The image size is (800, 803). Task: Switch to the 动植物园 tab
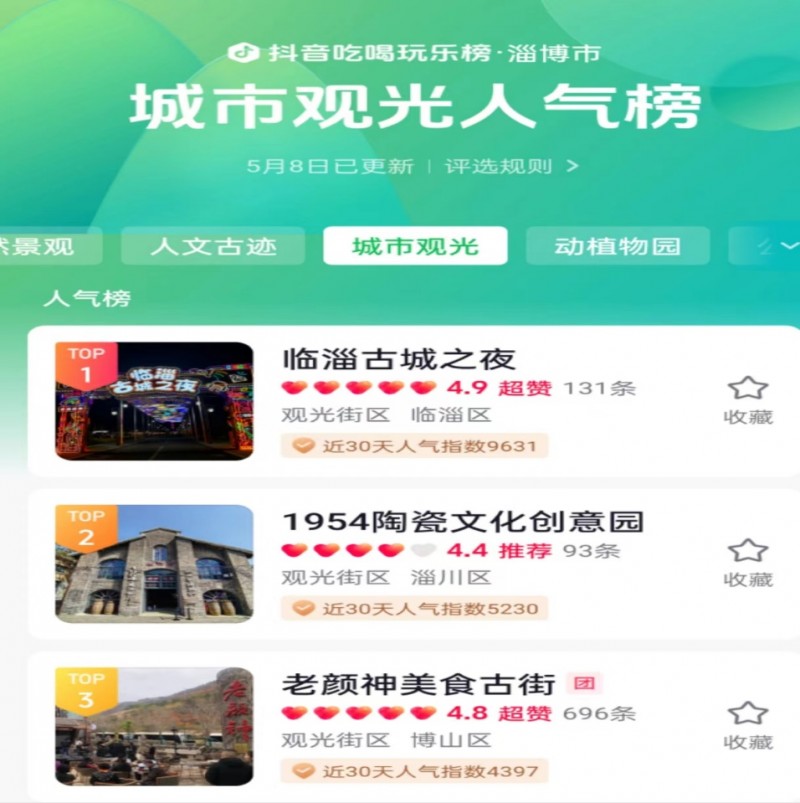tap(617, 246)
